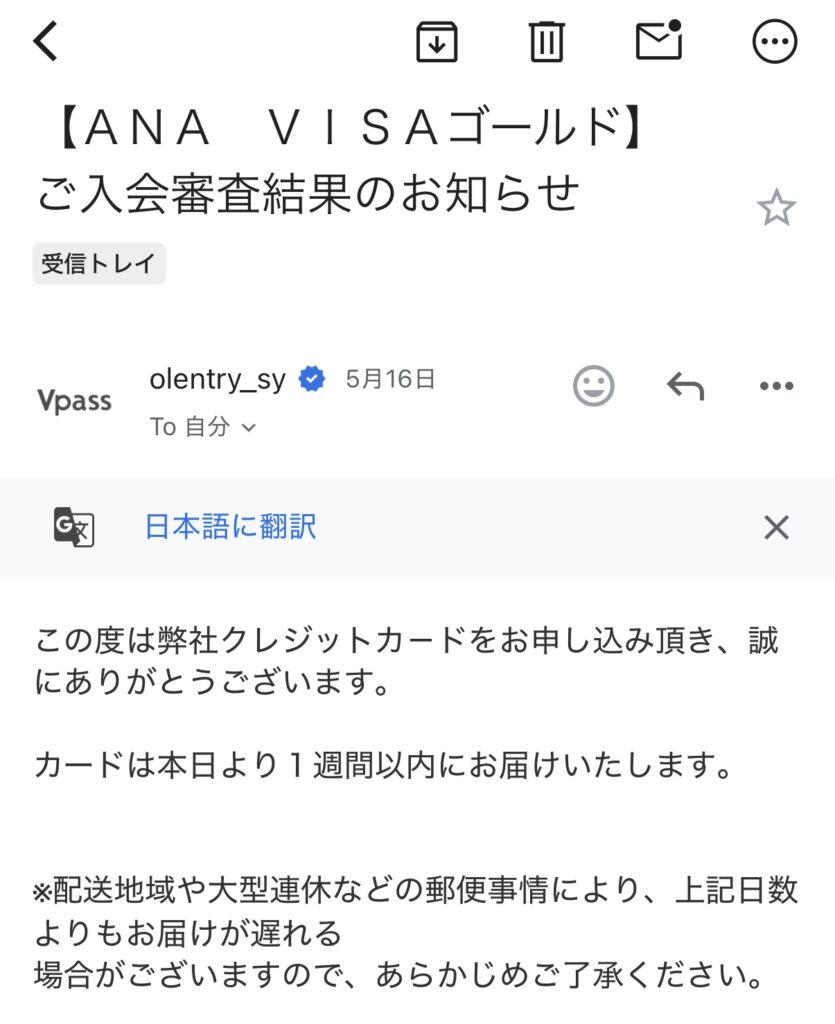Star this ANA VISA email
The height and width of the screenshot is (1024, 835).
click(776, 208)
